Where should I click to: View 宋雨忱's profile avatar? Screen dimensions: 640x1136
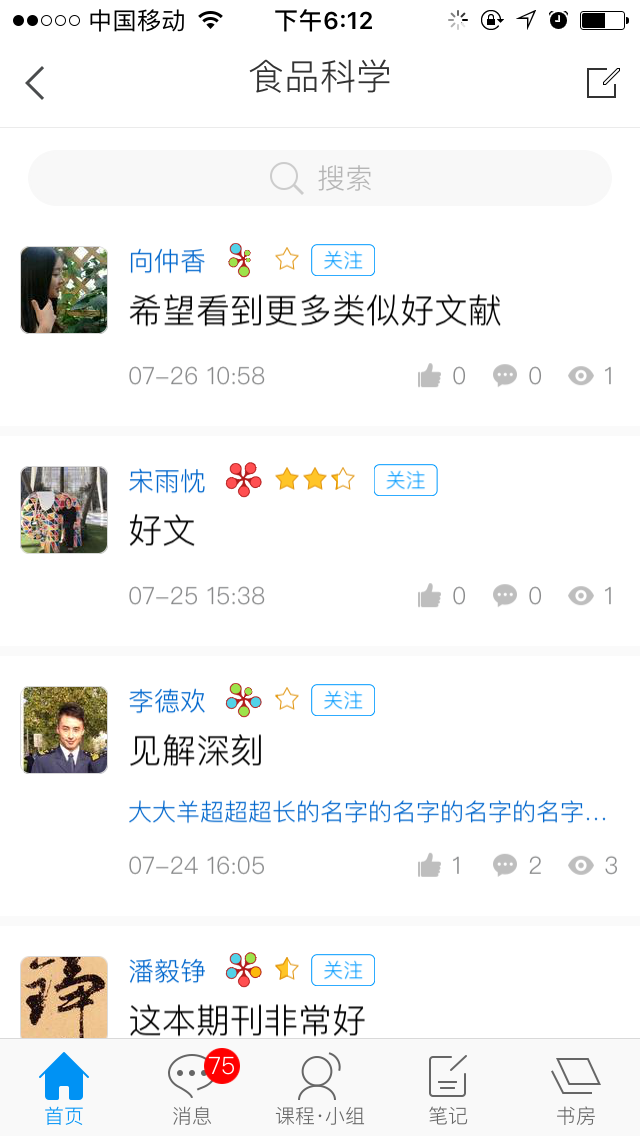[64, 510]
